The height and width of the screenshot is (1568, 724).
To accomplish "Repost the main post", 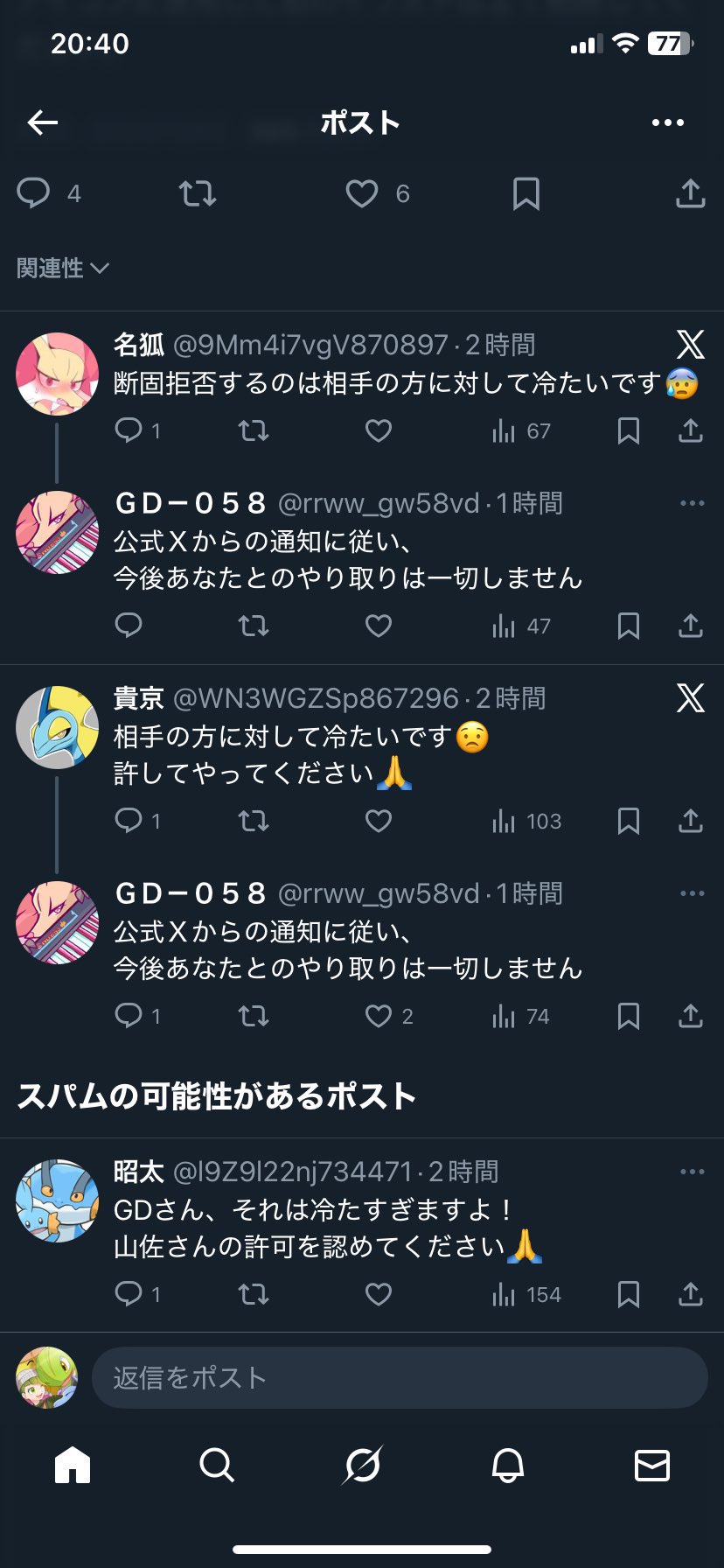I will point(198,193).
